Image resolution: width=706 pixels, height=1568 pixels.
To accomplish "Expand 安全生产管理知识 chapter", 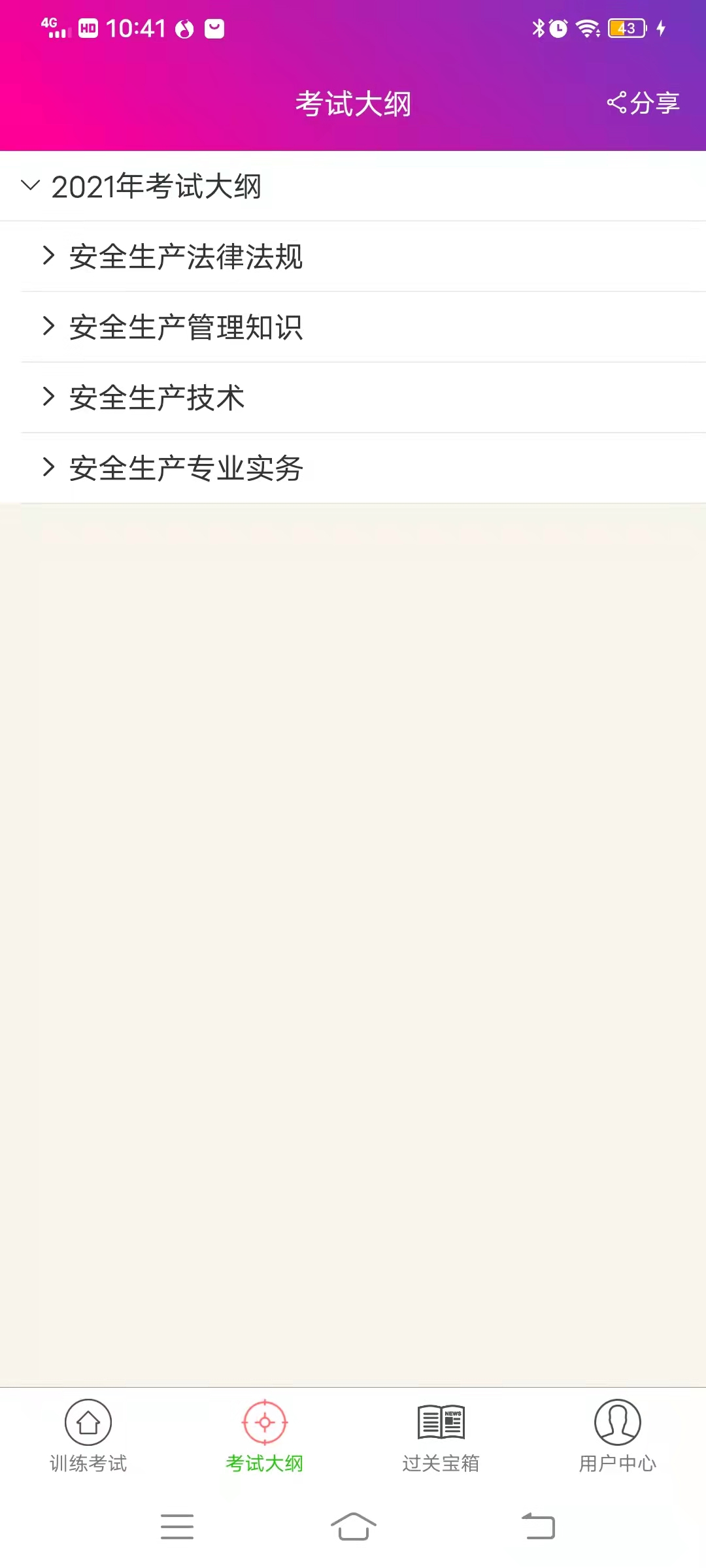I will click(186, 327).
